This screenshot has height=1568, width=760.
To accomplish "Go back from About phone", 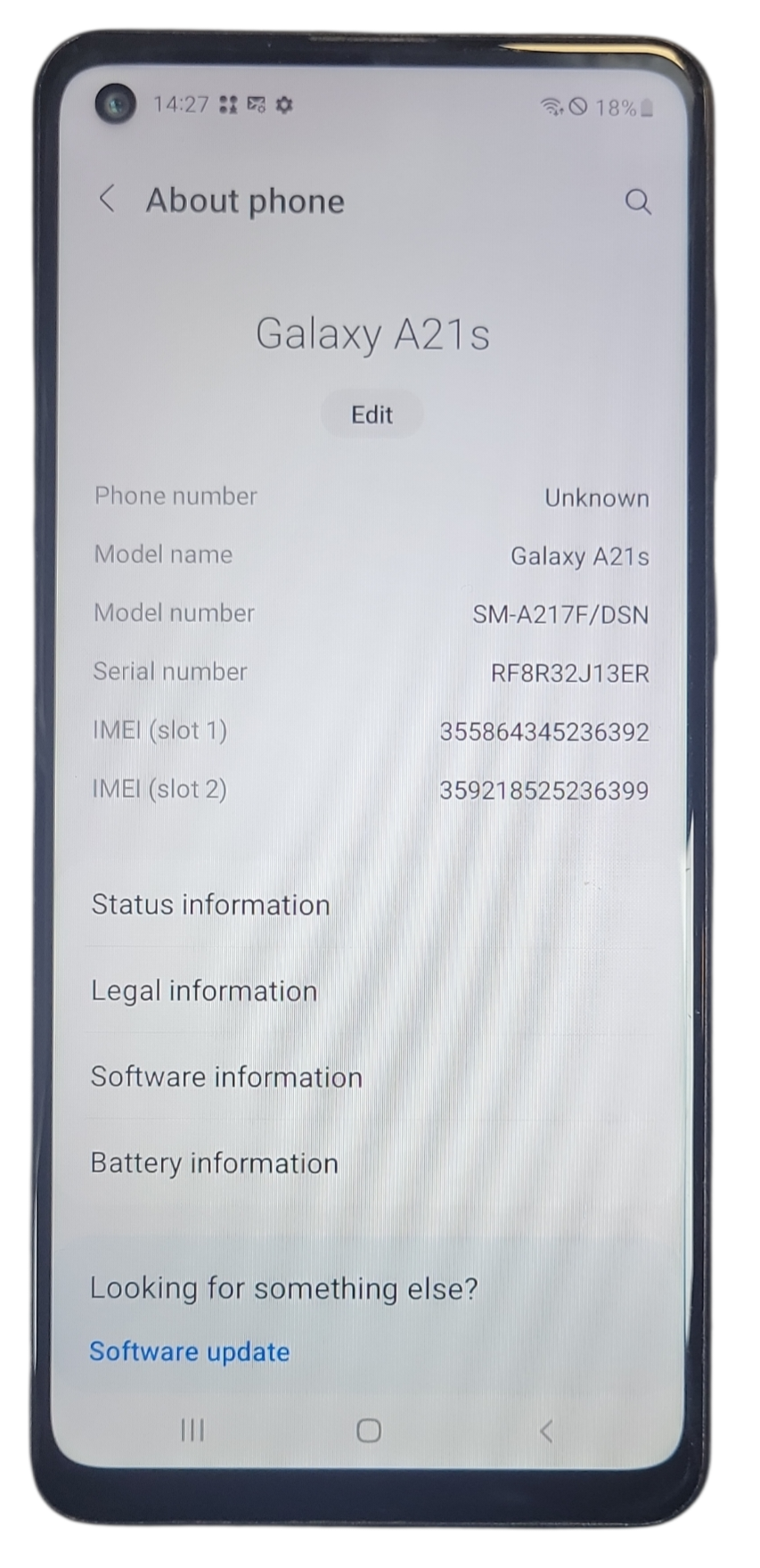I will point(108,199).
